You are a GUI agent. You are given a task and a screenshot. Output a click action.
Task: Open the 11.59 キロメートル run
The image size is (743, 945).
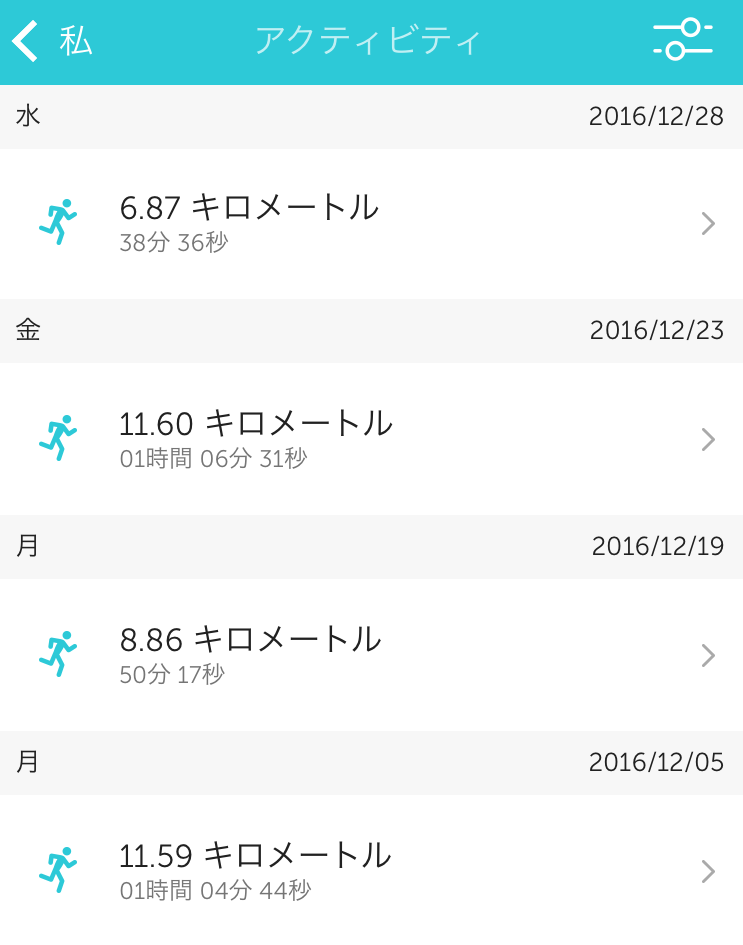coord(371,871)
